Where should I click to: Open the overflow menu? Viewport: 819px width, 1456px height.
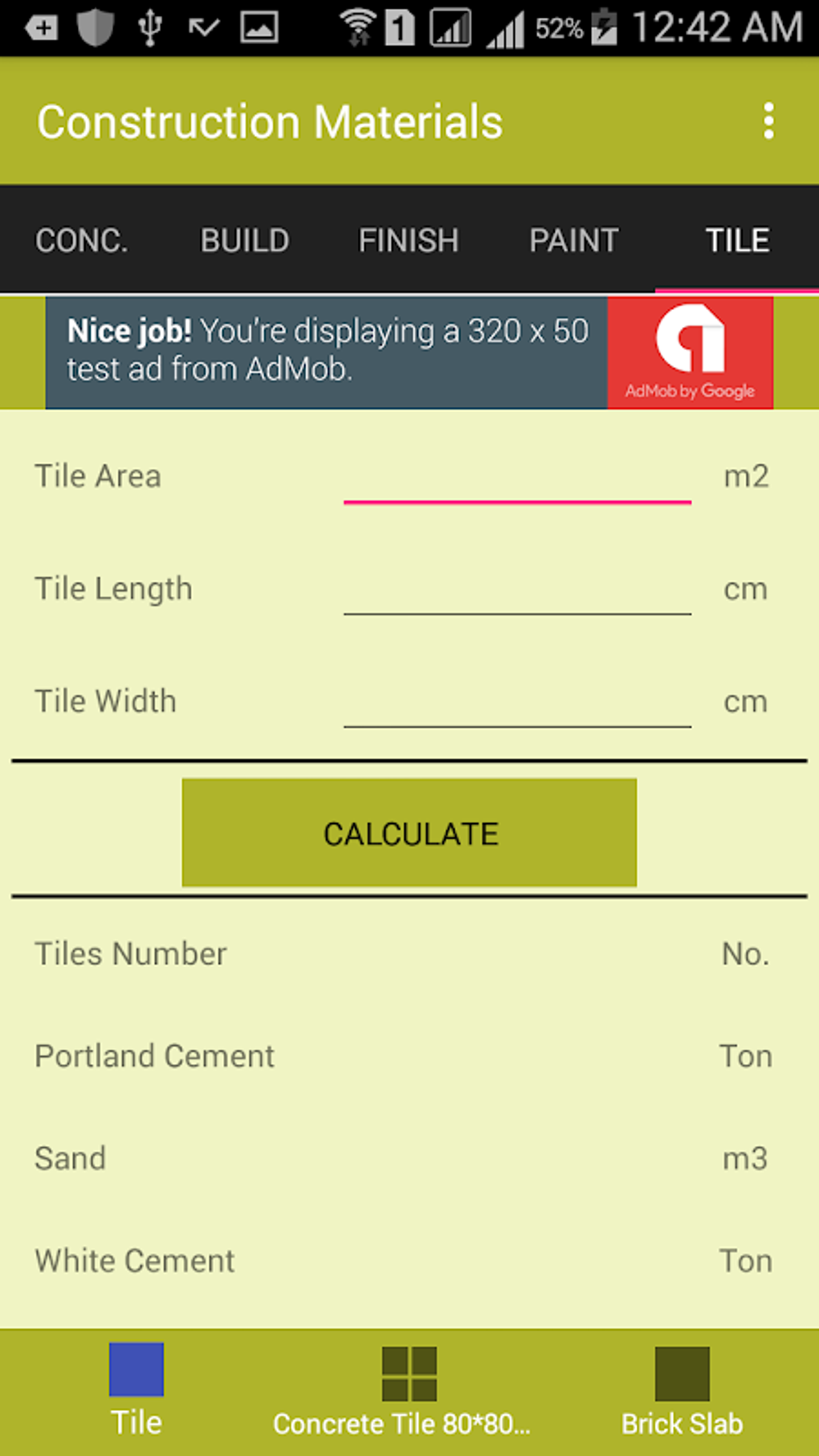pos(768,121)
